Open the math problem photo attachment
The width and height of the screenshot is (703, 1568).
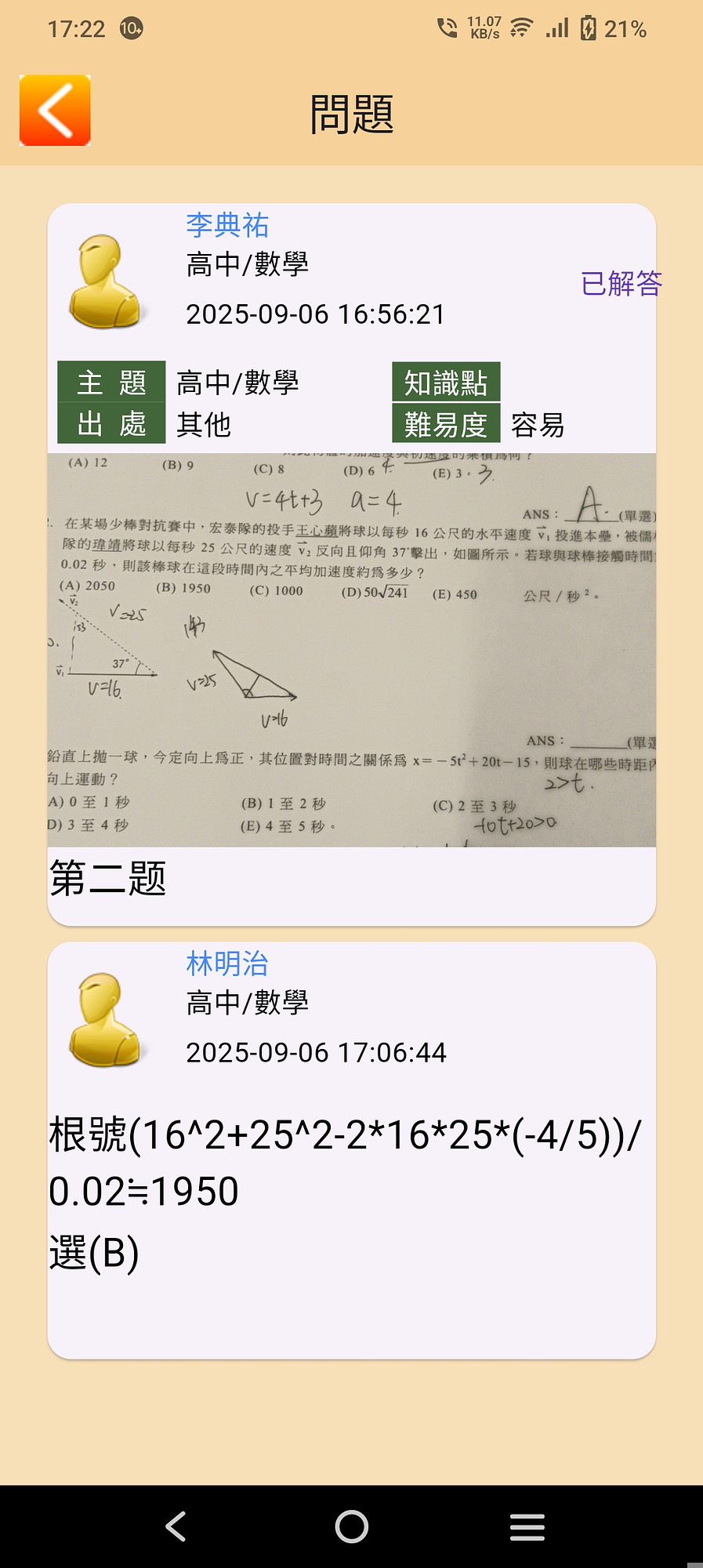tap(351, 649)
